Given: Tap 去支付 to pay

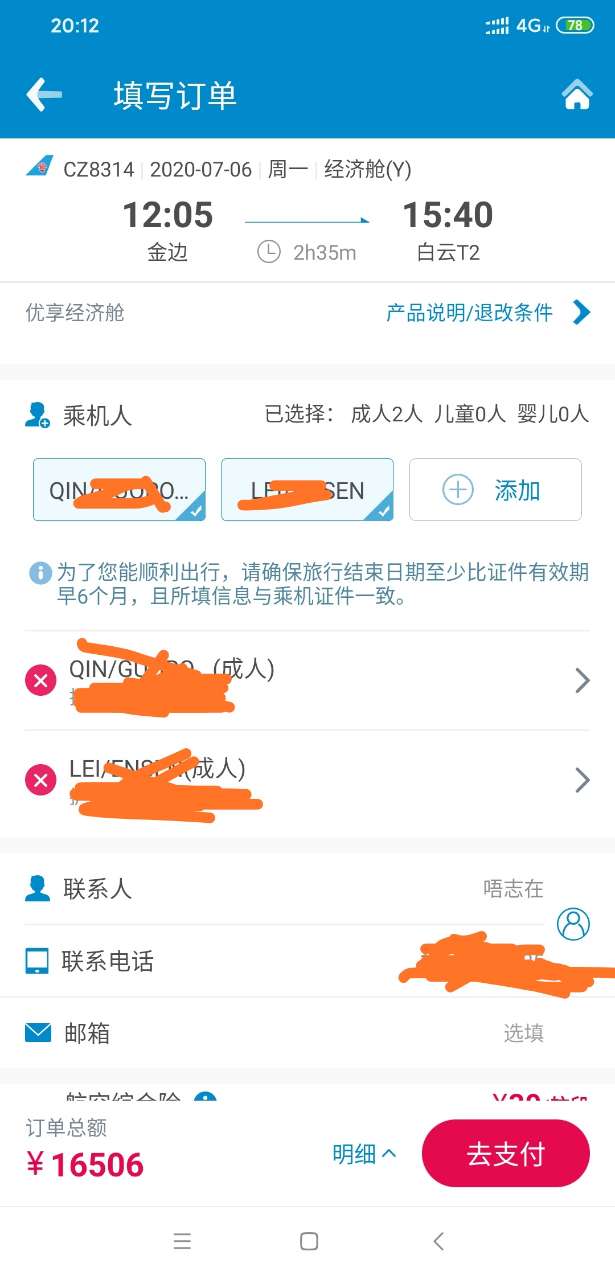Looking at the screenshot, I should point(505,1154).
